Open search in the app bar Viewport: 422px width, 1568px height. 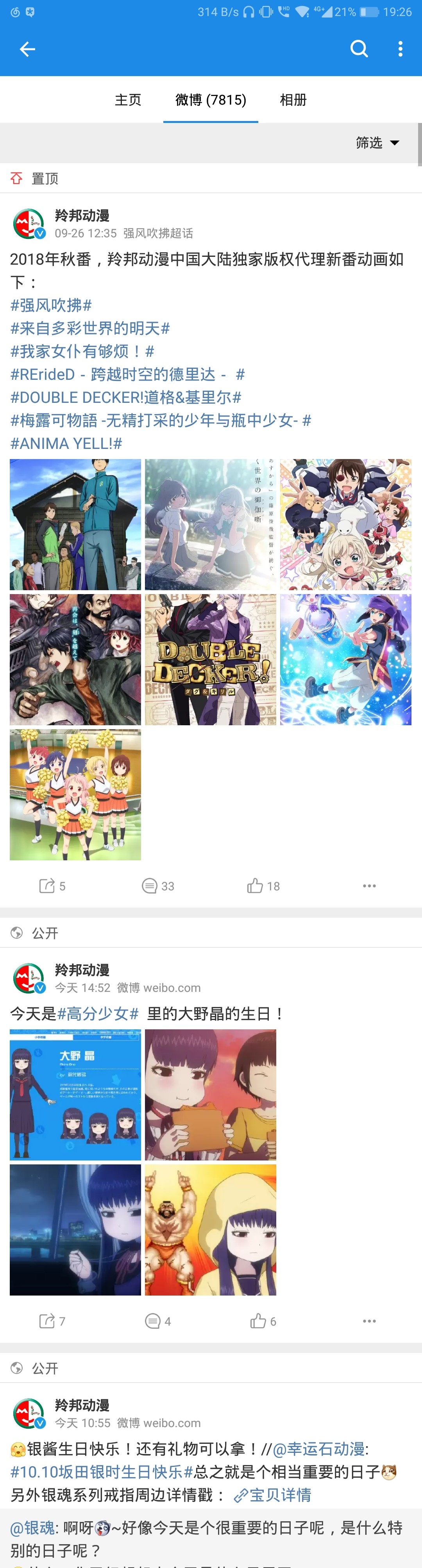tap(359, 49)
